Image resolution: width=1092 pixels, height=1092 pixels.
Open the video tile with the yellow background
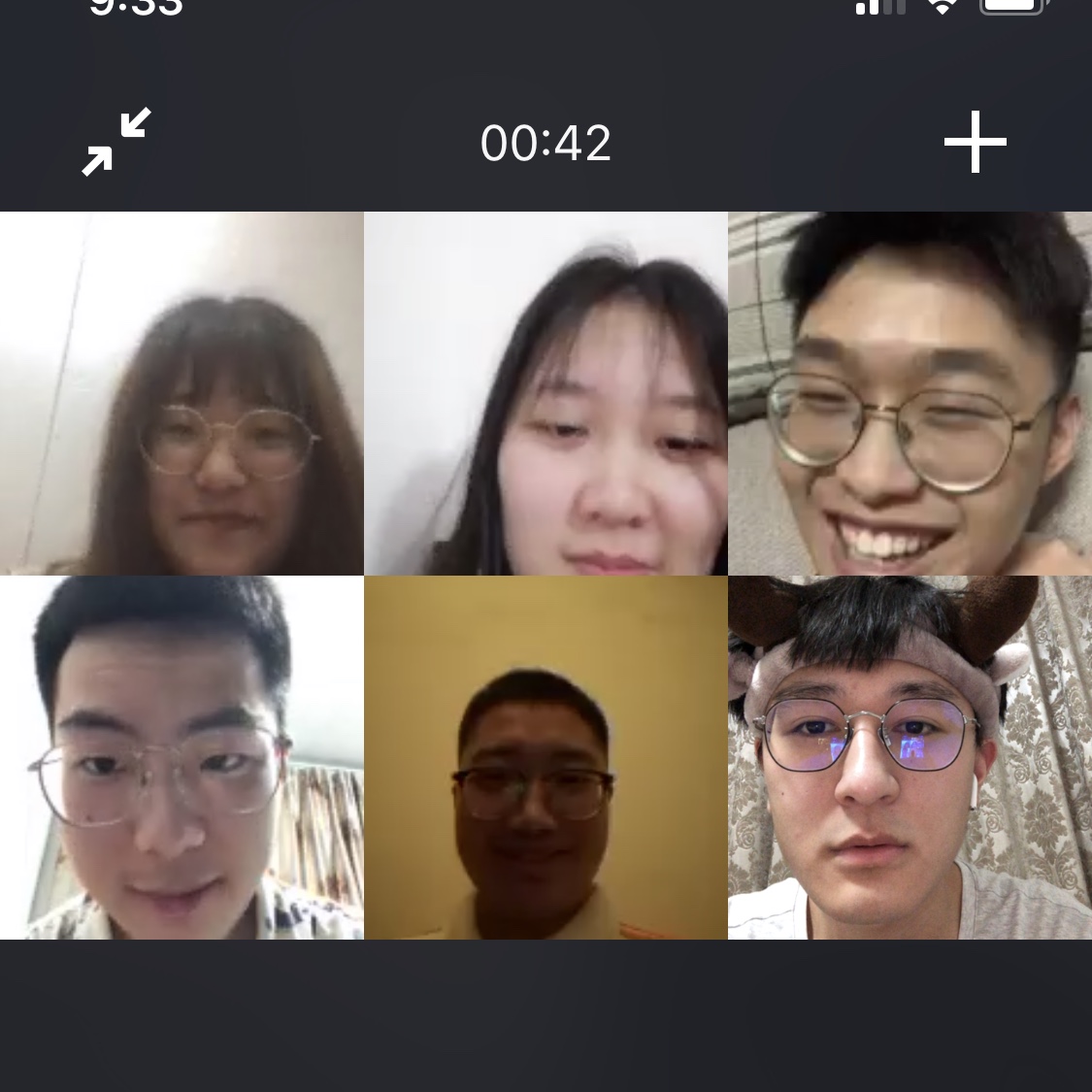(x=546, y=758)
